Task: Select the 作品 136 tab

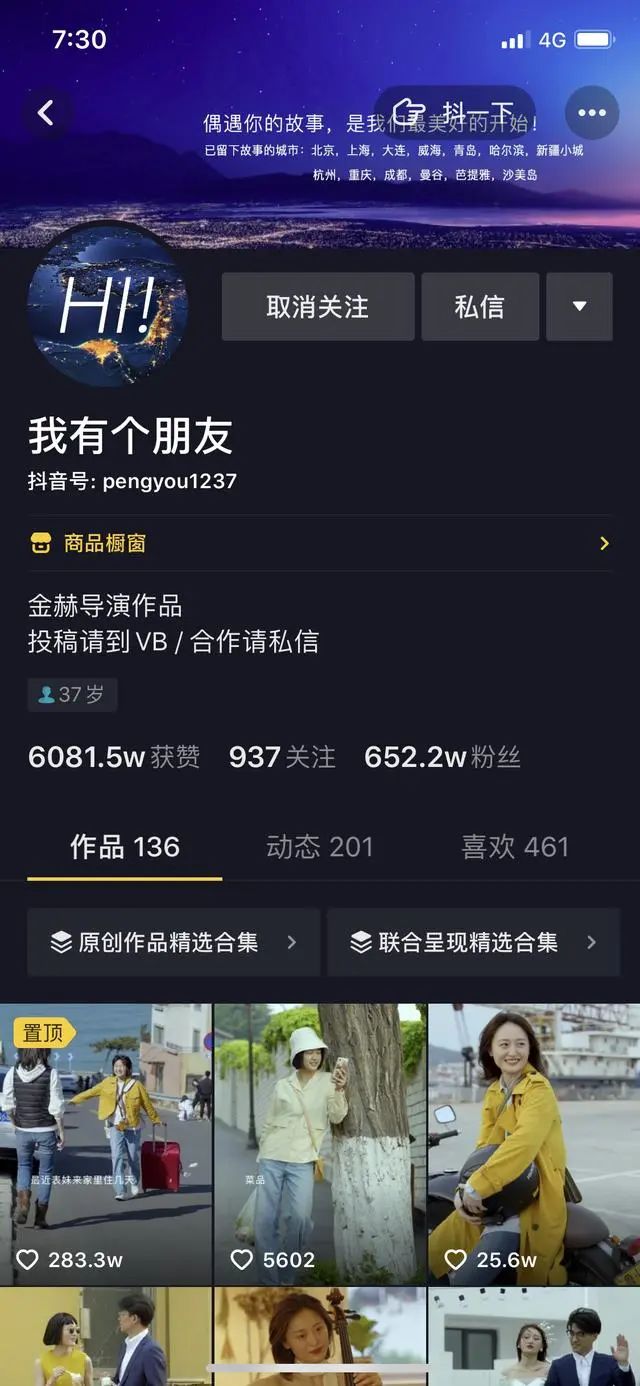Action: [124, 847]
